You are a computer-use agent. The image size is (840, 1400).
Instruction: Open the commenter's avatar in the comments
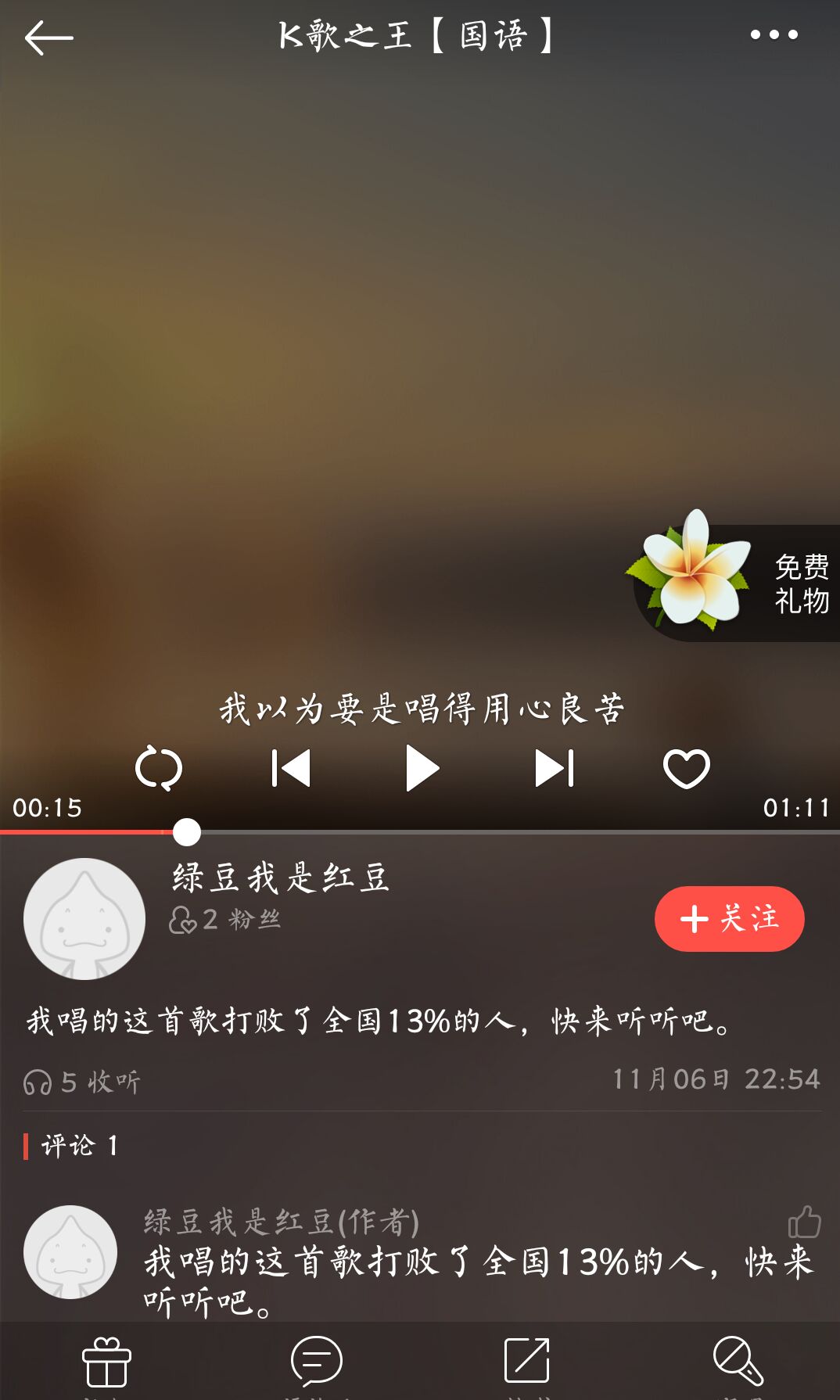coord(70,1252)
